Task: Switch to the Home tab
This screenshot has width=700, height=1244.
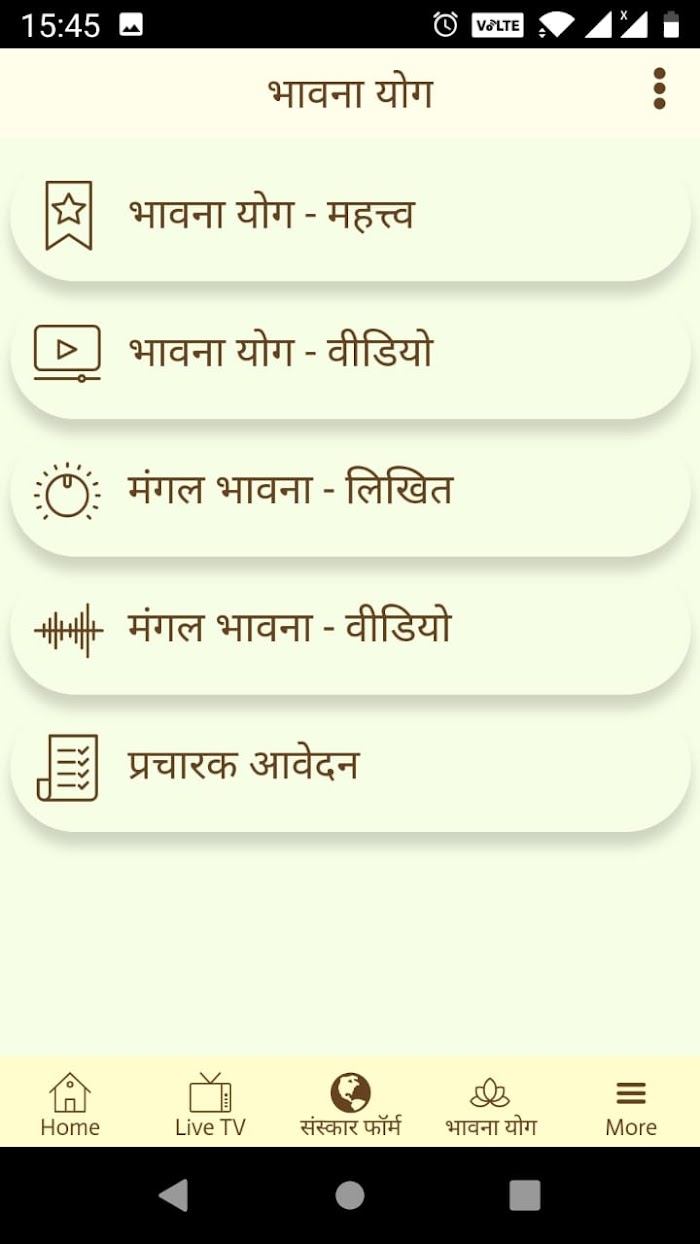Action: coord(70,1104)
